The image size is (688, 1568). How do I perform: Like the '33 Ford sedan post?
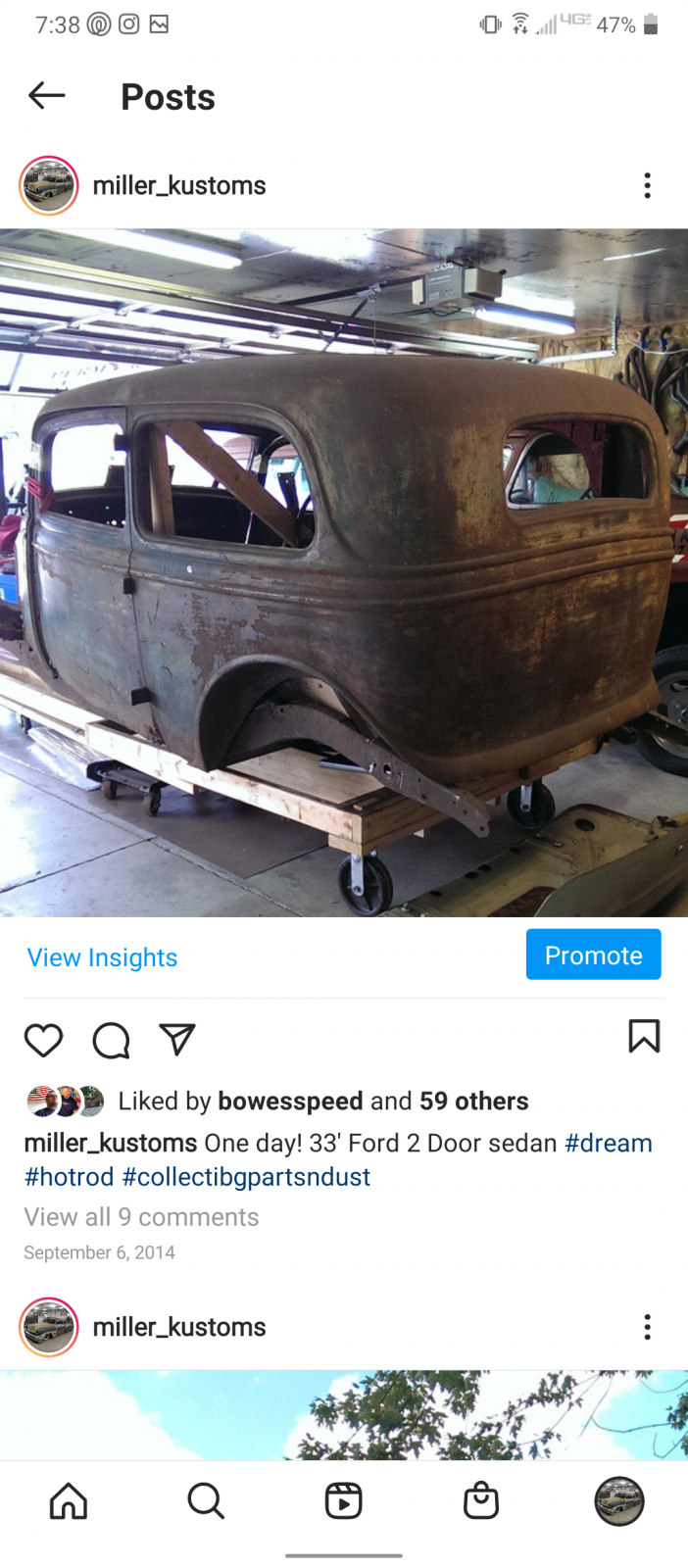coord(43,1040)
